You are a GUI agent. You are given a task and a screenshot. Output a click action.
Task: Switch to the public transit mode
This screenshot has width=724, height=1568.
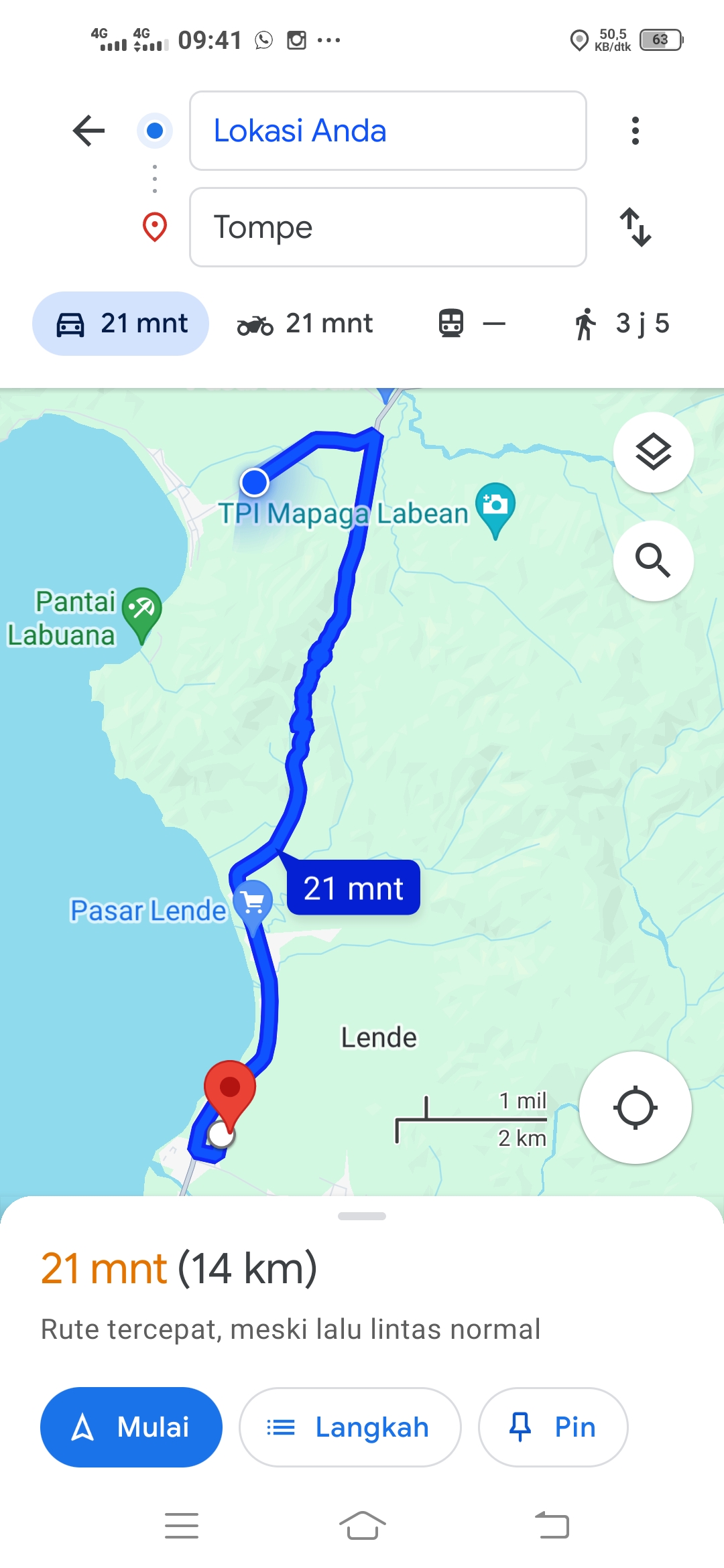click(471, 324)
